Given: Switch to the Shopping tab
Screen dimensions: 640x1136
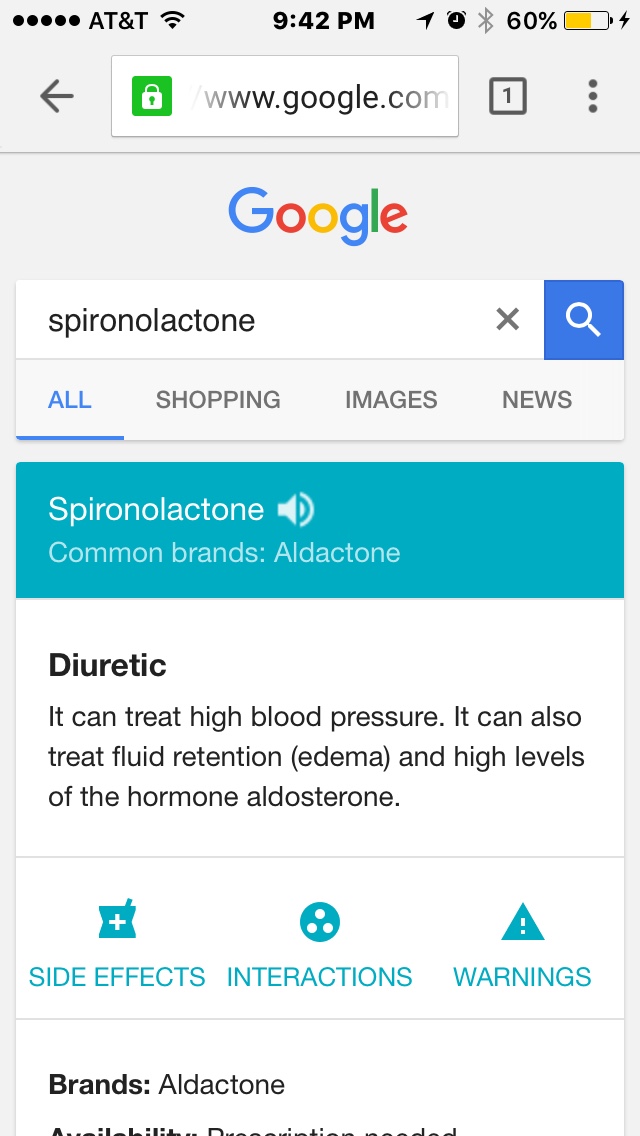Looking at the screenshot, I should (218, 400).
